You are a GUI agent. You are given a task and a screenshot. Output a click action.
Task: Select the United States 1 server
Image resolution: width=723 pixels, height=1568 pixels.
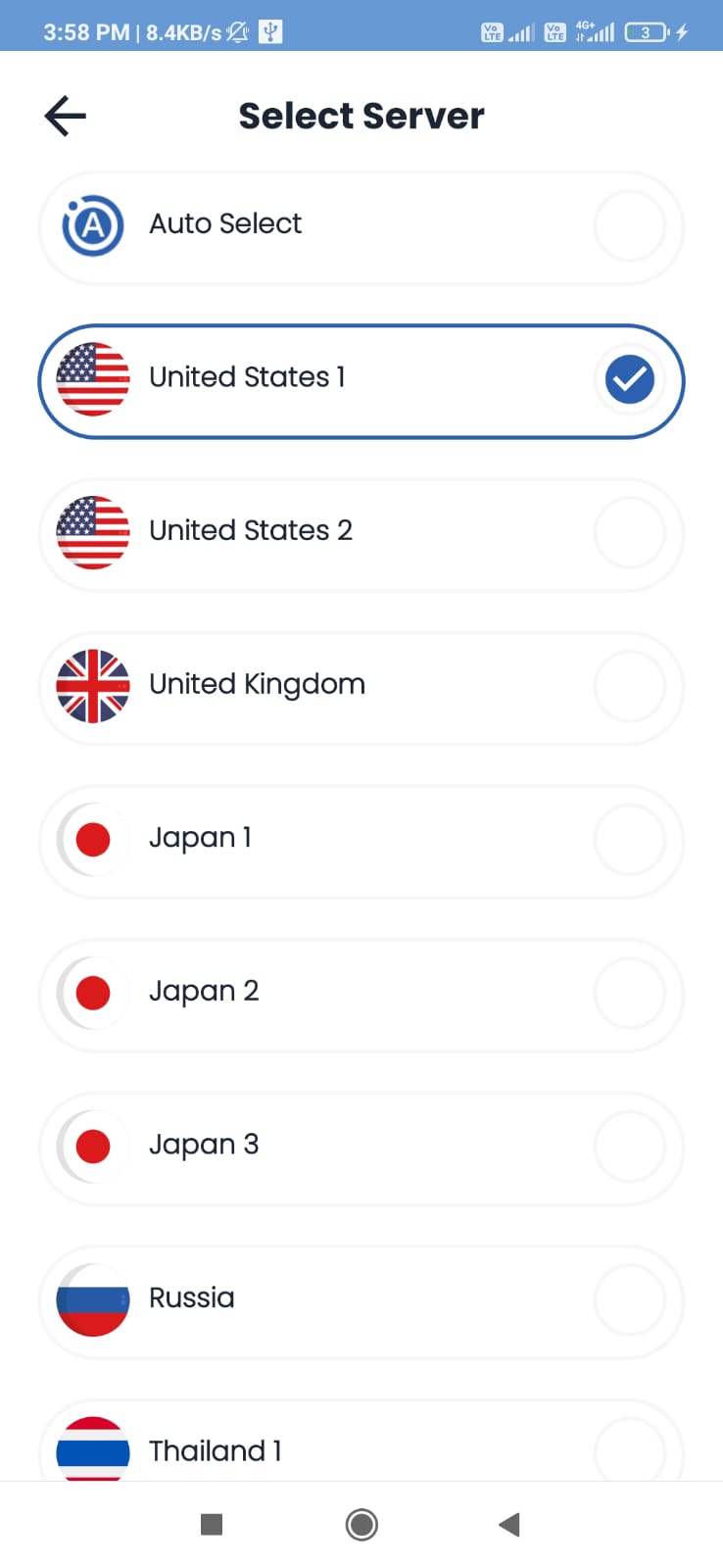coord(361,381)
